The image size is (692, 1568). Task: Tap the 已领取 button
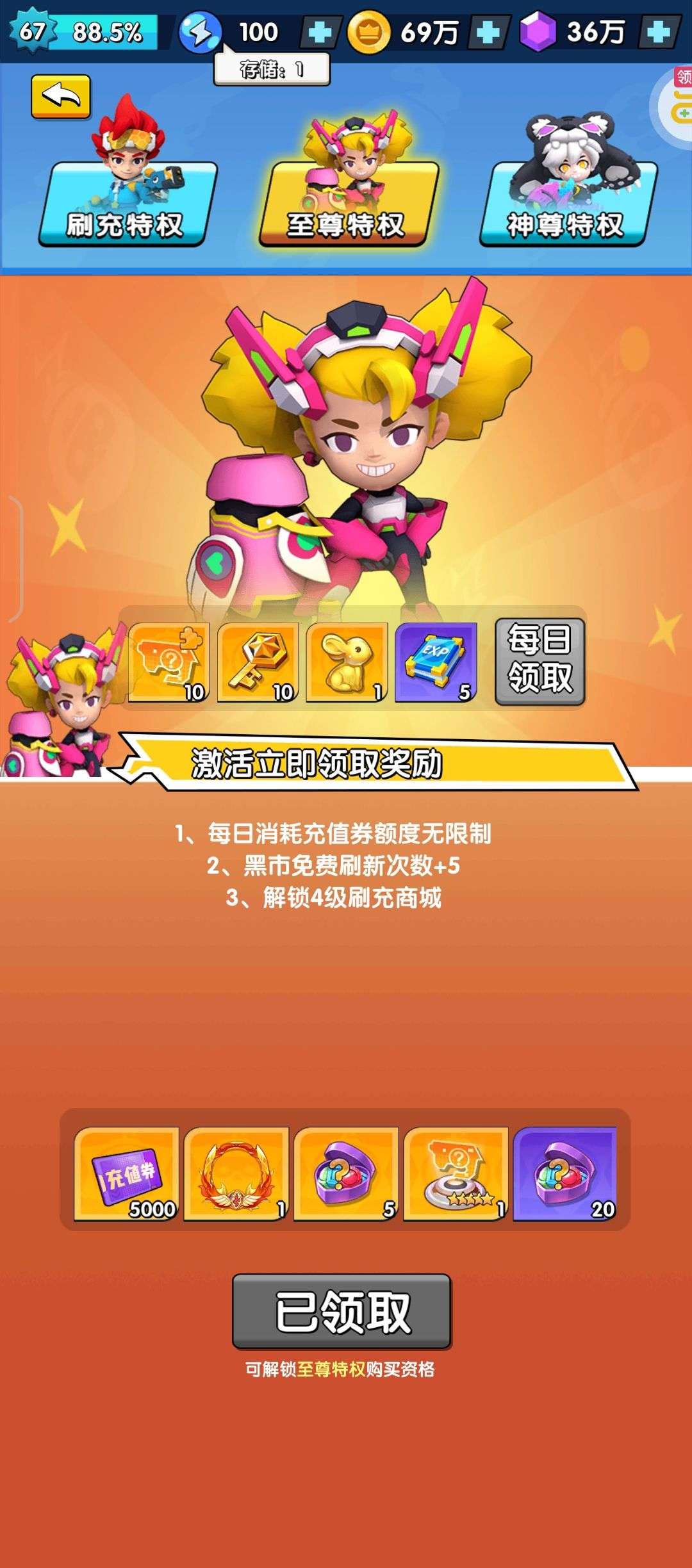342,1311
